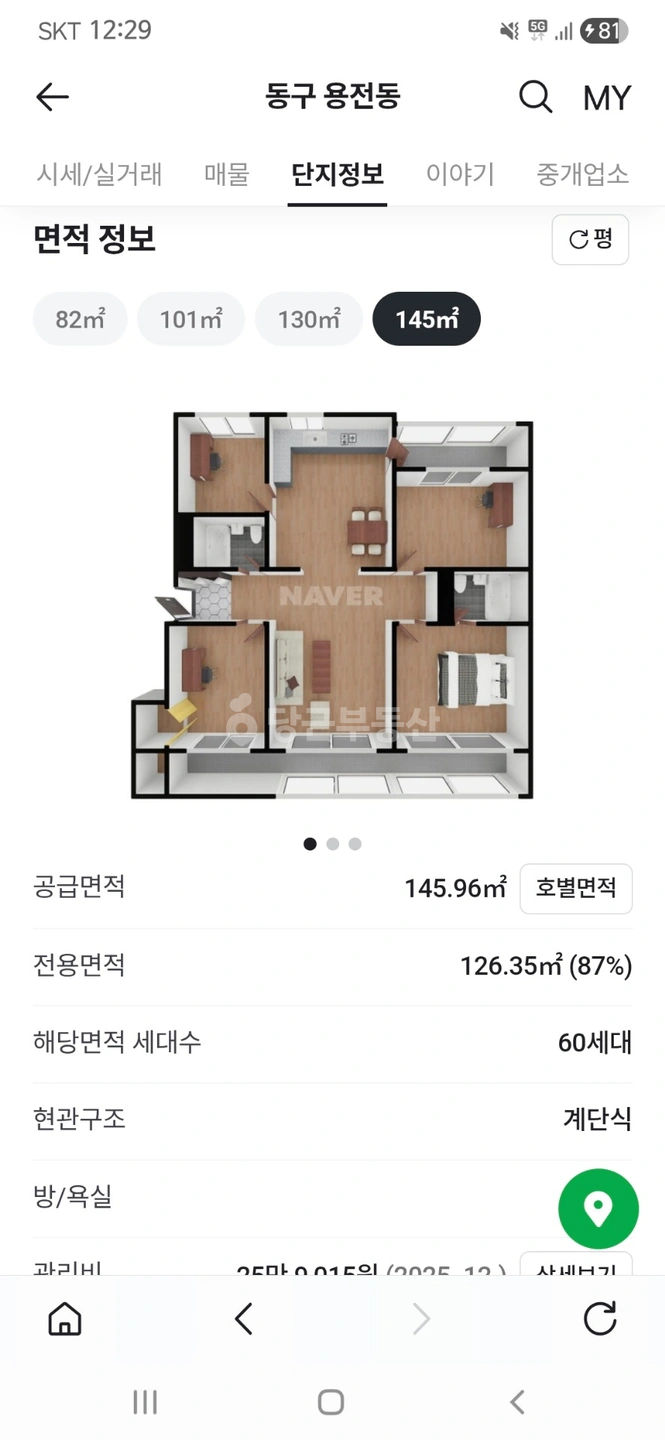Open the floor plan image
This screenshot has height=1440, width=665.
pyautogui.click(x=332, y=605)
